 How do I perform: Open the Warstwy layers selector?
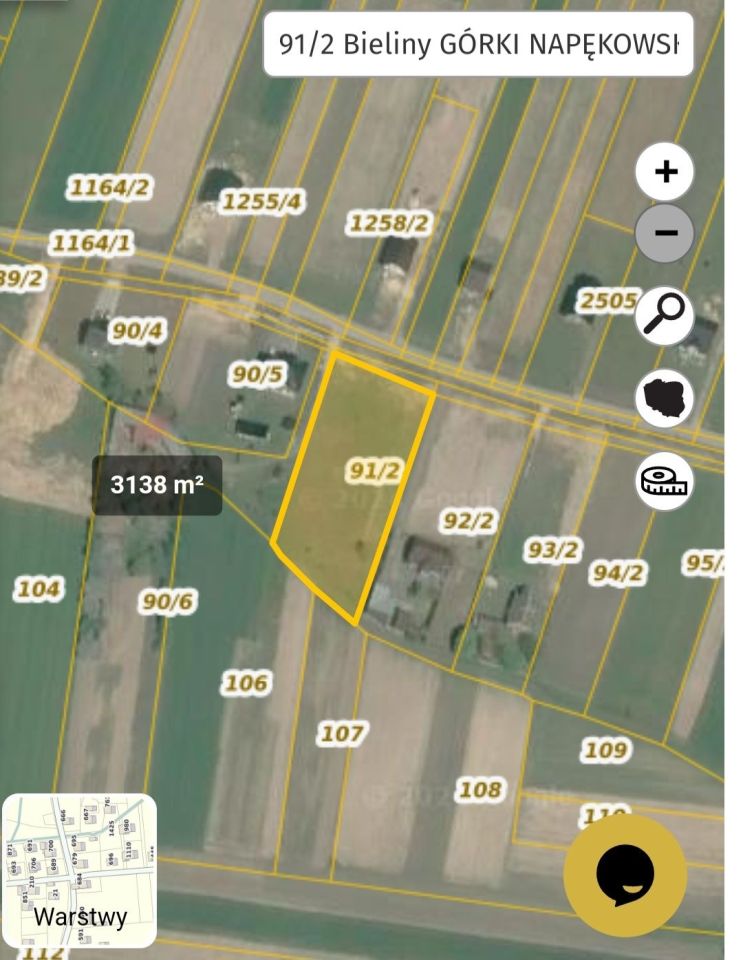80,870
